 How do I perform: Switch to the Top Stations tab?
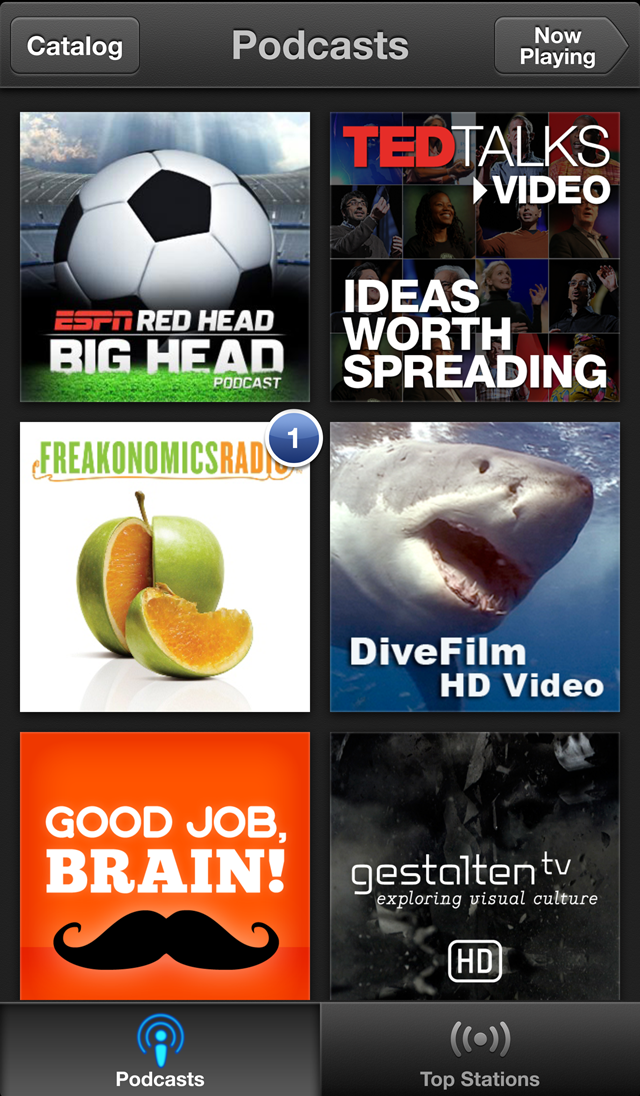coord(480,1050)
